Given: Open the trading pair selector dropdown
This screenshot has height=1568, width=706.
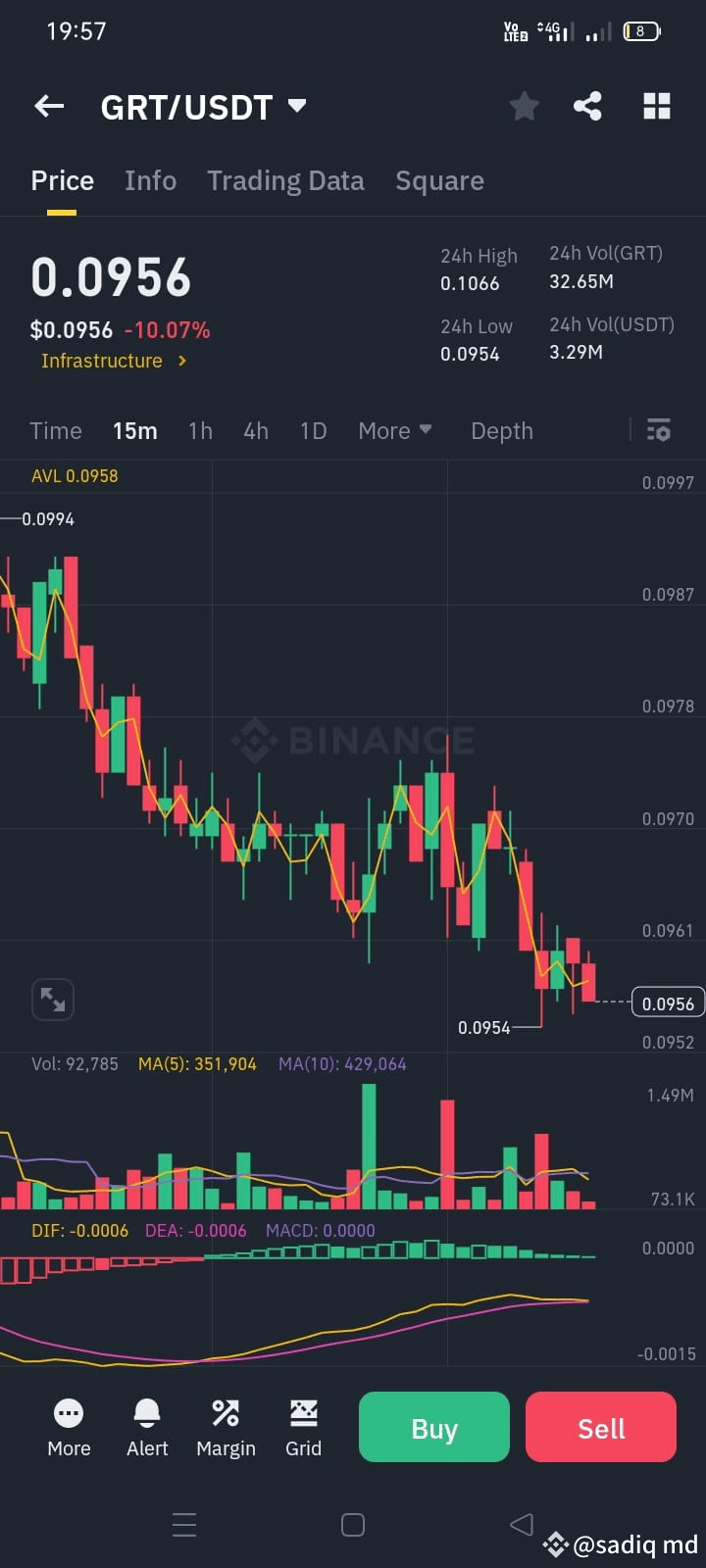Looking at the screenshot, I should click(296, 106).
